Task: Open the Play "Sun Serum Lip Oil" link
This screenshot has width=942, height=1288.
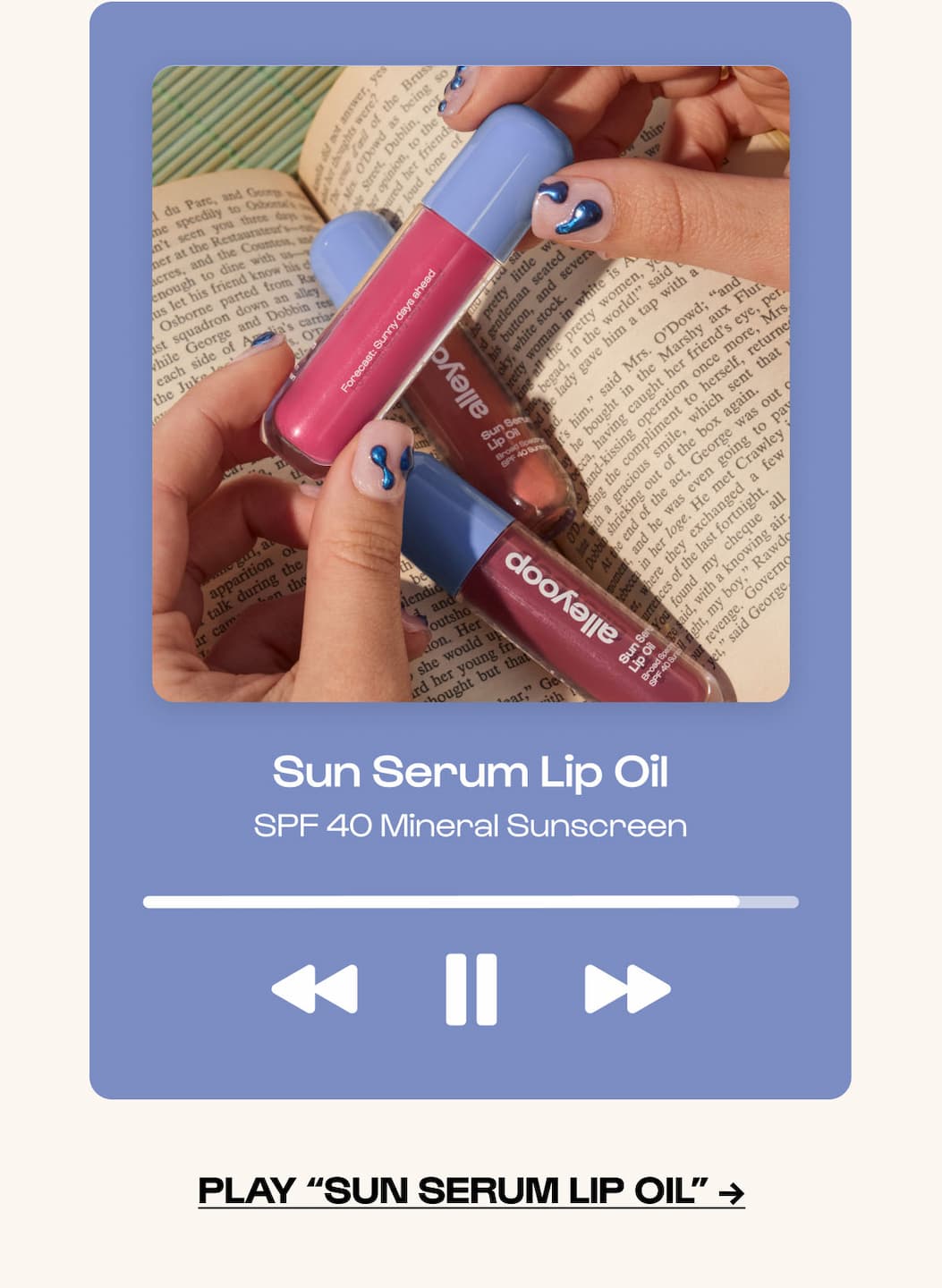Action: point(471,1191)
